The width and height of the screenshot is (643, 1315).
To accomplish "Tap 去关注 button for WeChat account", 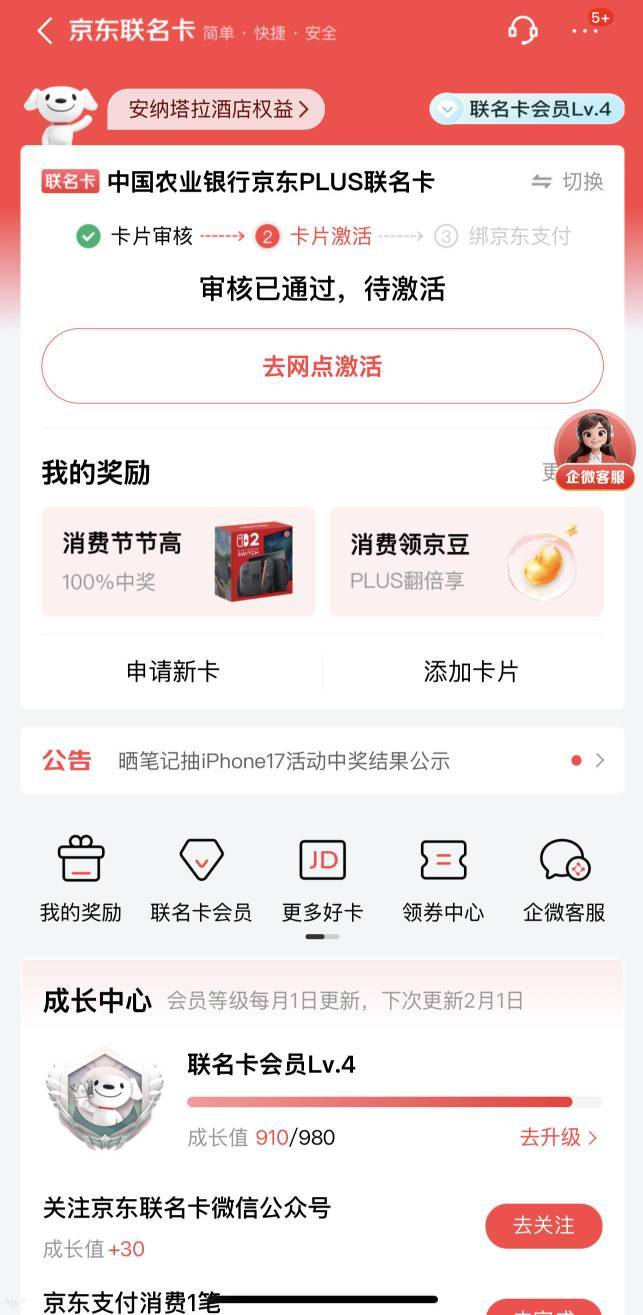I will 544,1226.
